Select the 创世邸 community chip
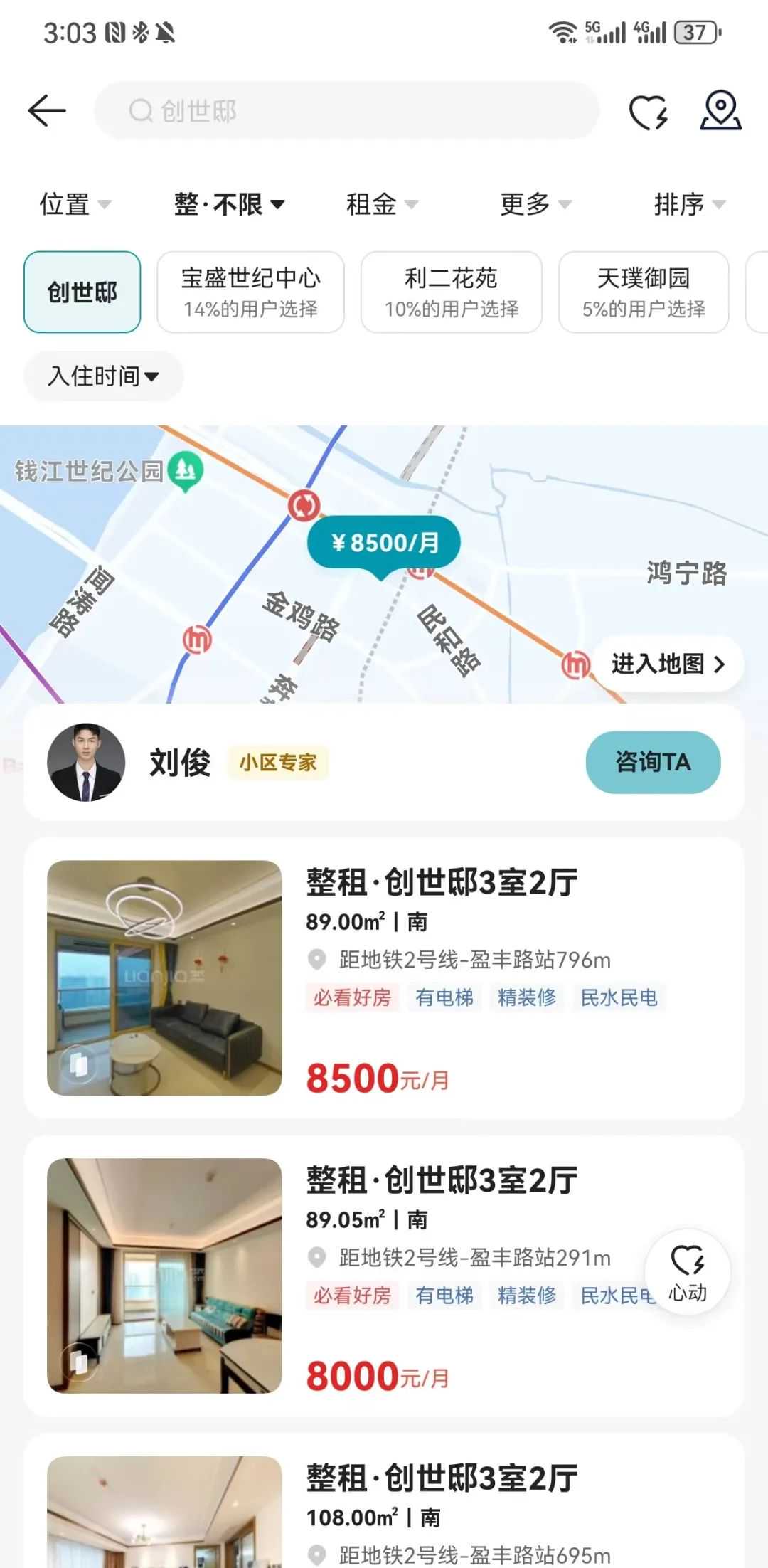The height and width of the screenshot is (1568, 768). (82, 292)
